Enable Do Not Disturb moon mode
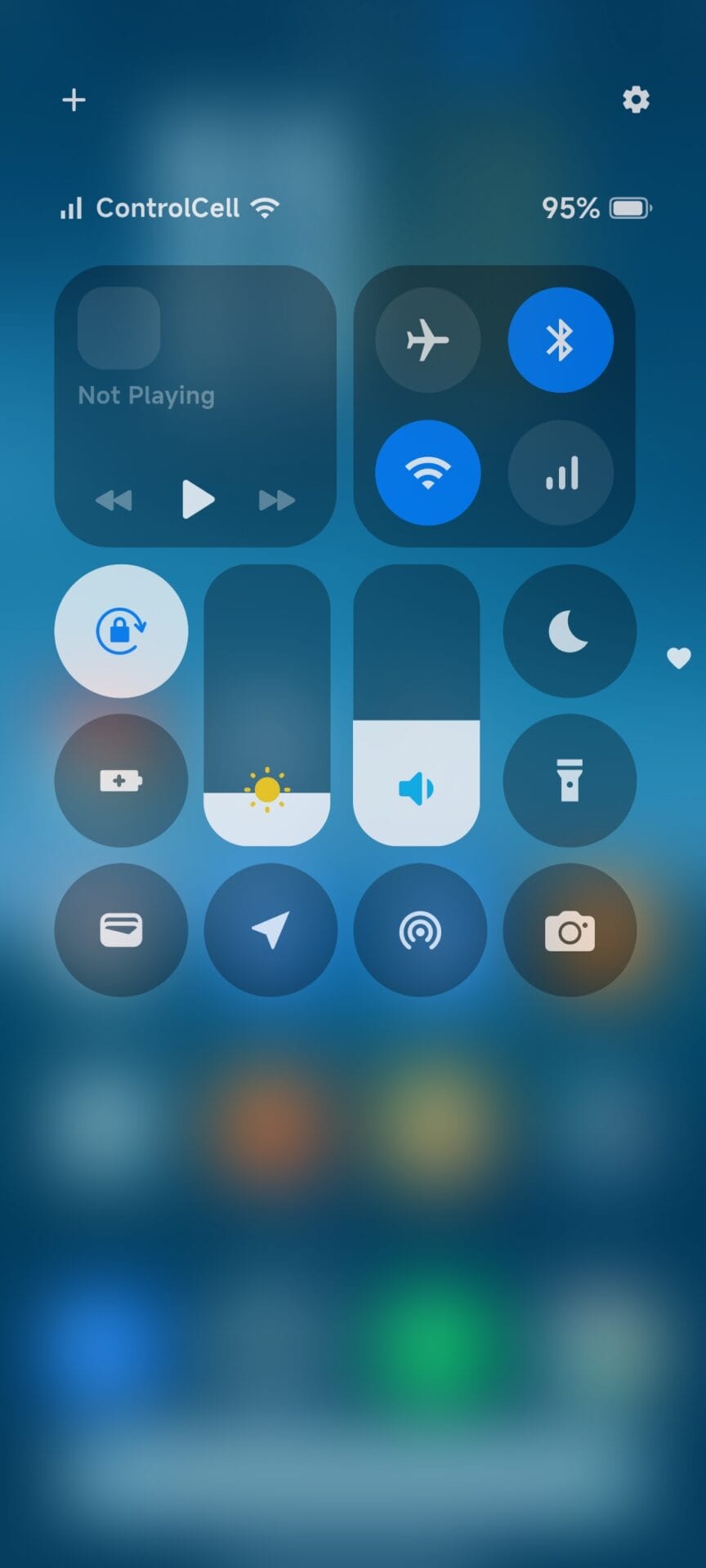This screenshot has width=706, height=1568. (x=569, y=631)
